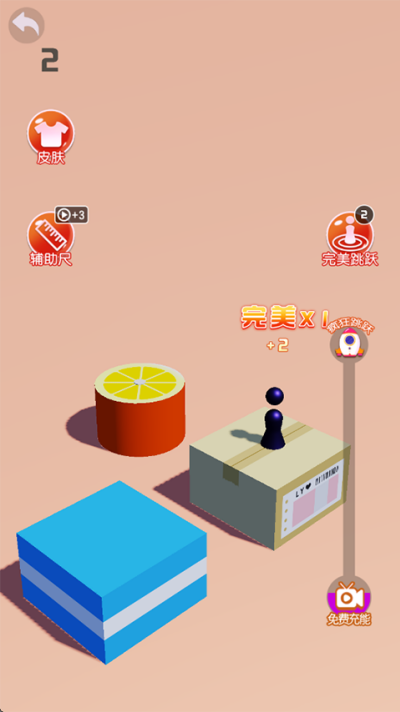Open the 皮肤 skins button
This screenshot has height=712, width=400.
(x=51, y=136)
